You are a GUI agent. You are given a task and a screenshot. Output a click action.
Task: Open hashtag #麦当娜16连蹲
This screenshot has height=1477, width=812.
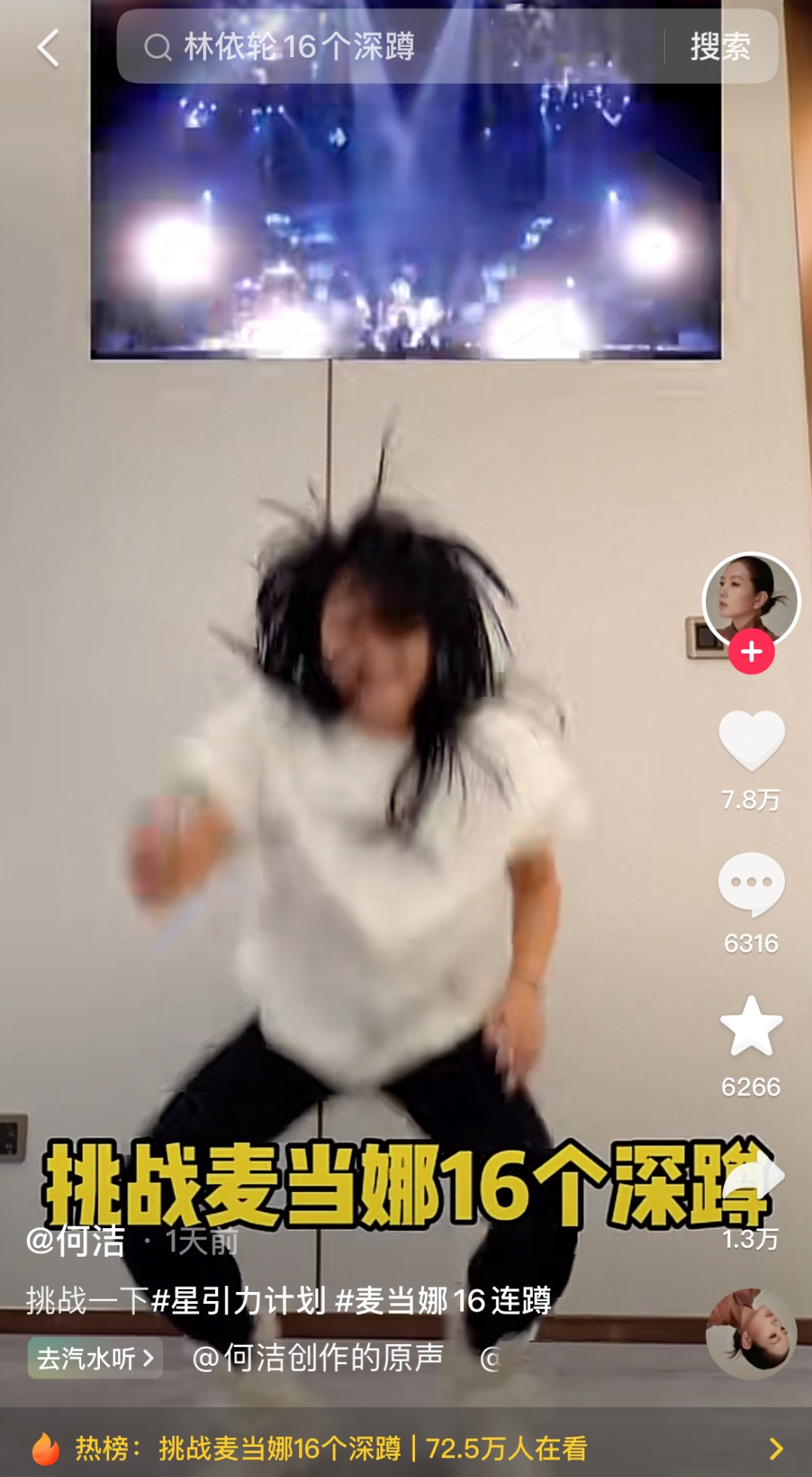(x=443, y=1300)
